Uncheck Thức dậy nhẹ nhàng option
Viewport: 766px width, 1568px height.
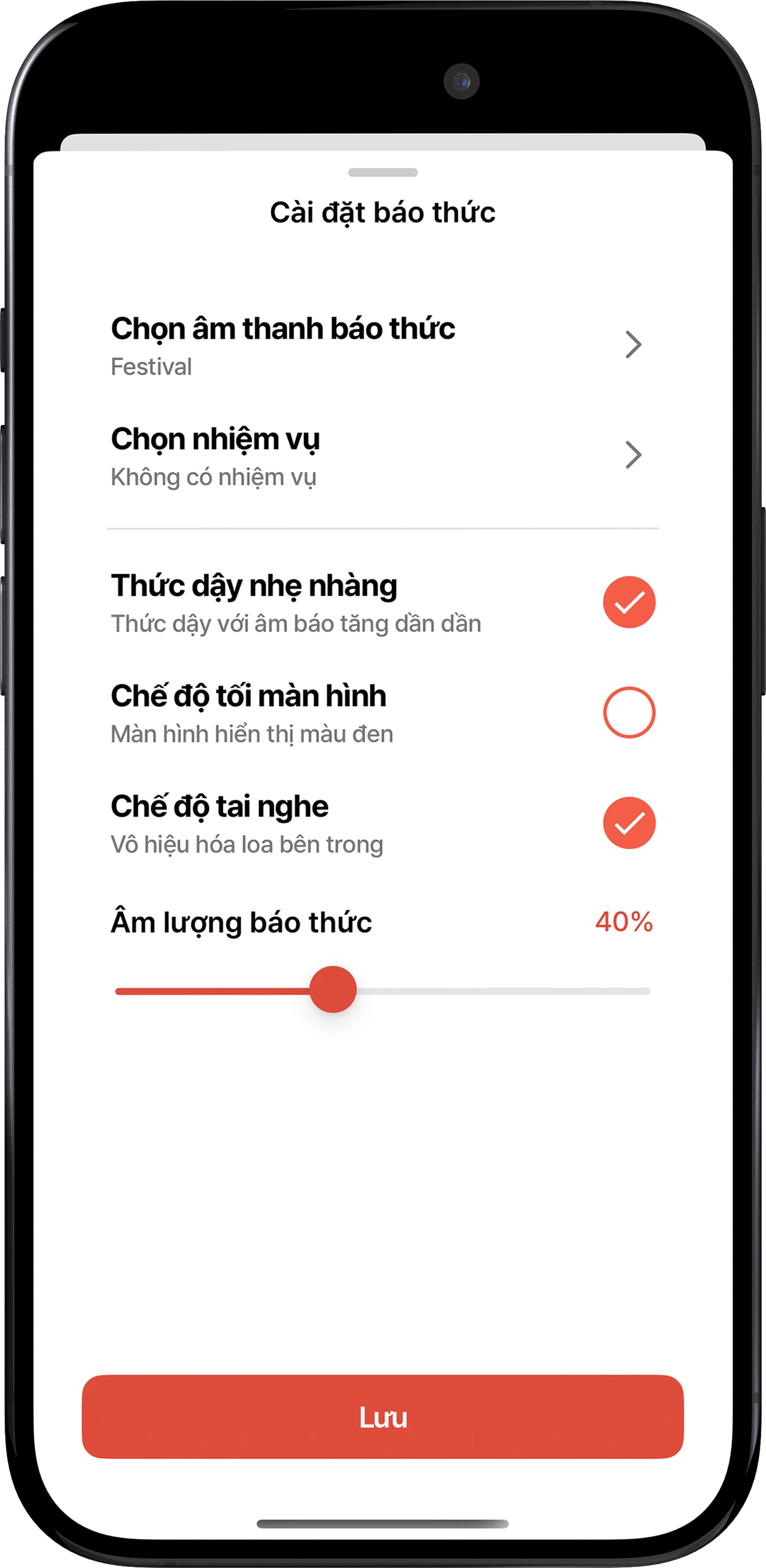[628, 602]
